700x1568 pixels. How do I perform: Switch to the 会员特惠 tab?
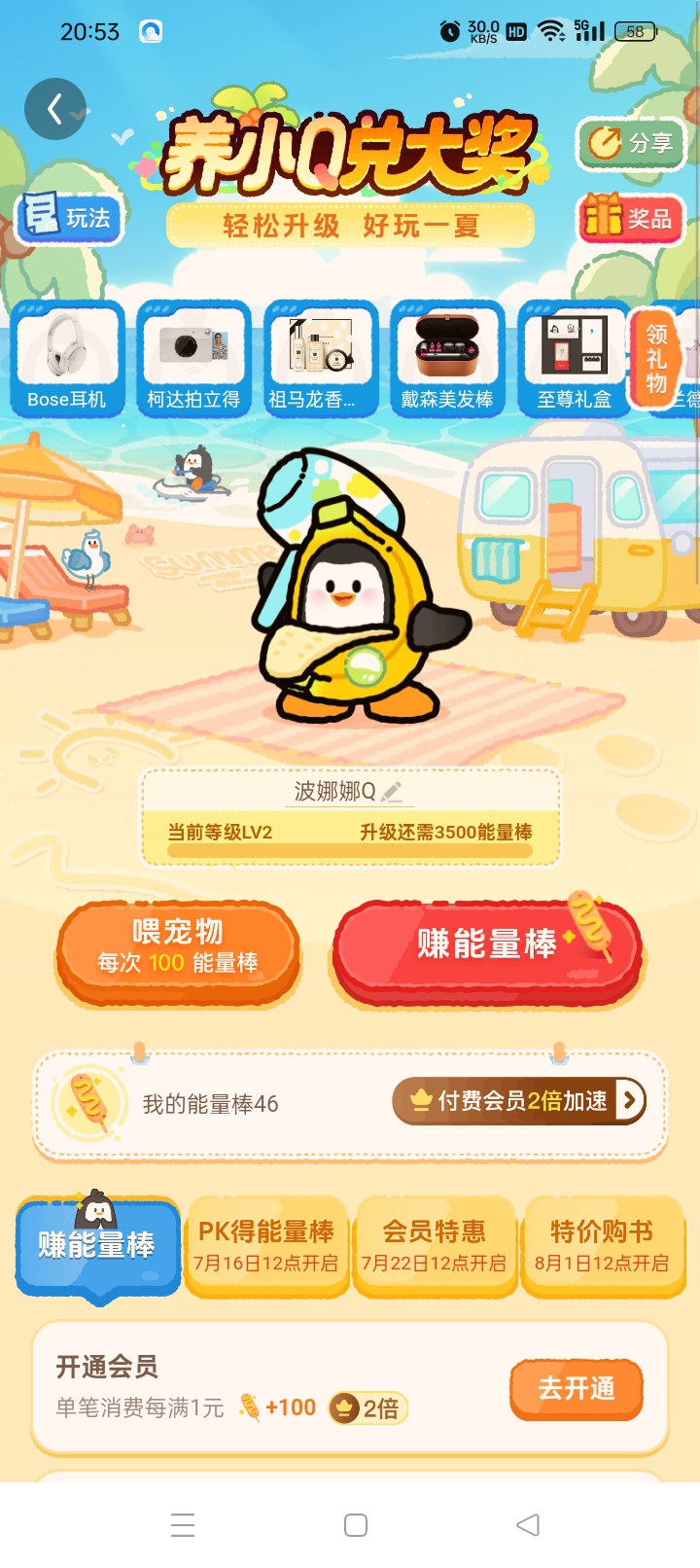tap(435, 1246)
